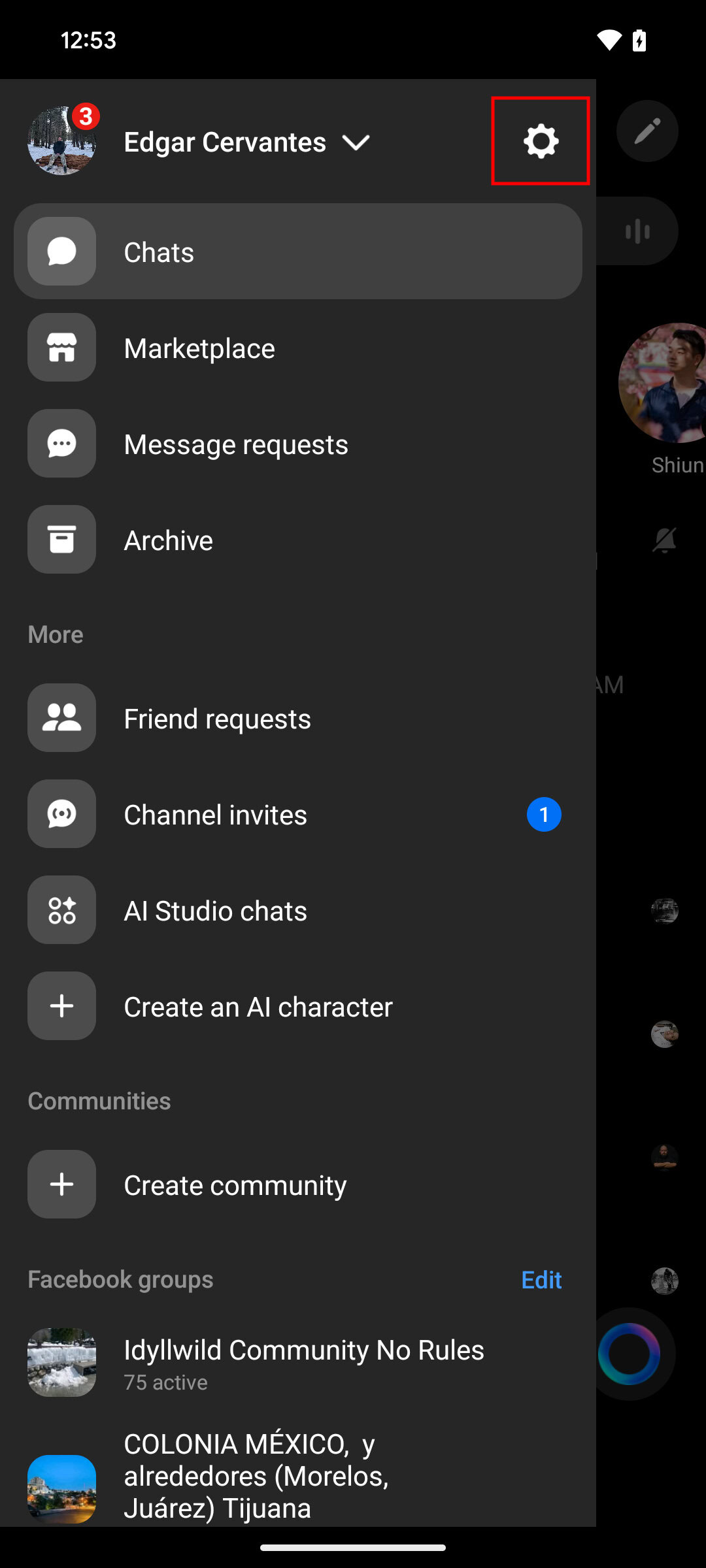The width and height of the screenshot is (706, 1568).
Task: View Message requests
Action: point(235,444)
